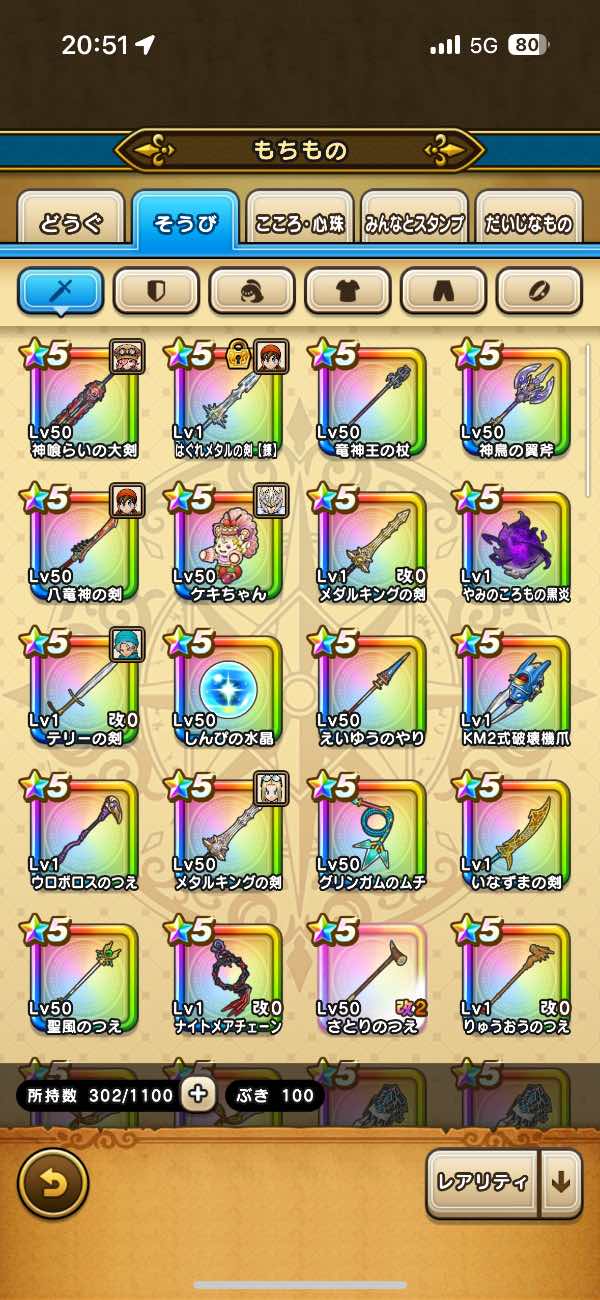Toggle sort order arrow
The height and width of the screenshot is (1300, 600).
point(561,1181)
